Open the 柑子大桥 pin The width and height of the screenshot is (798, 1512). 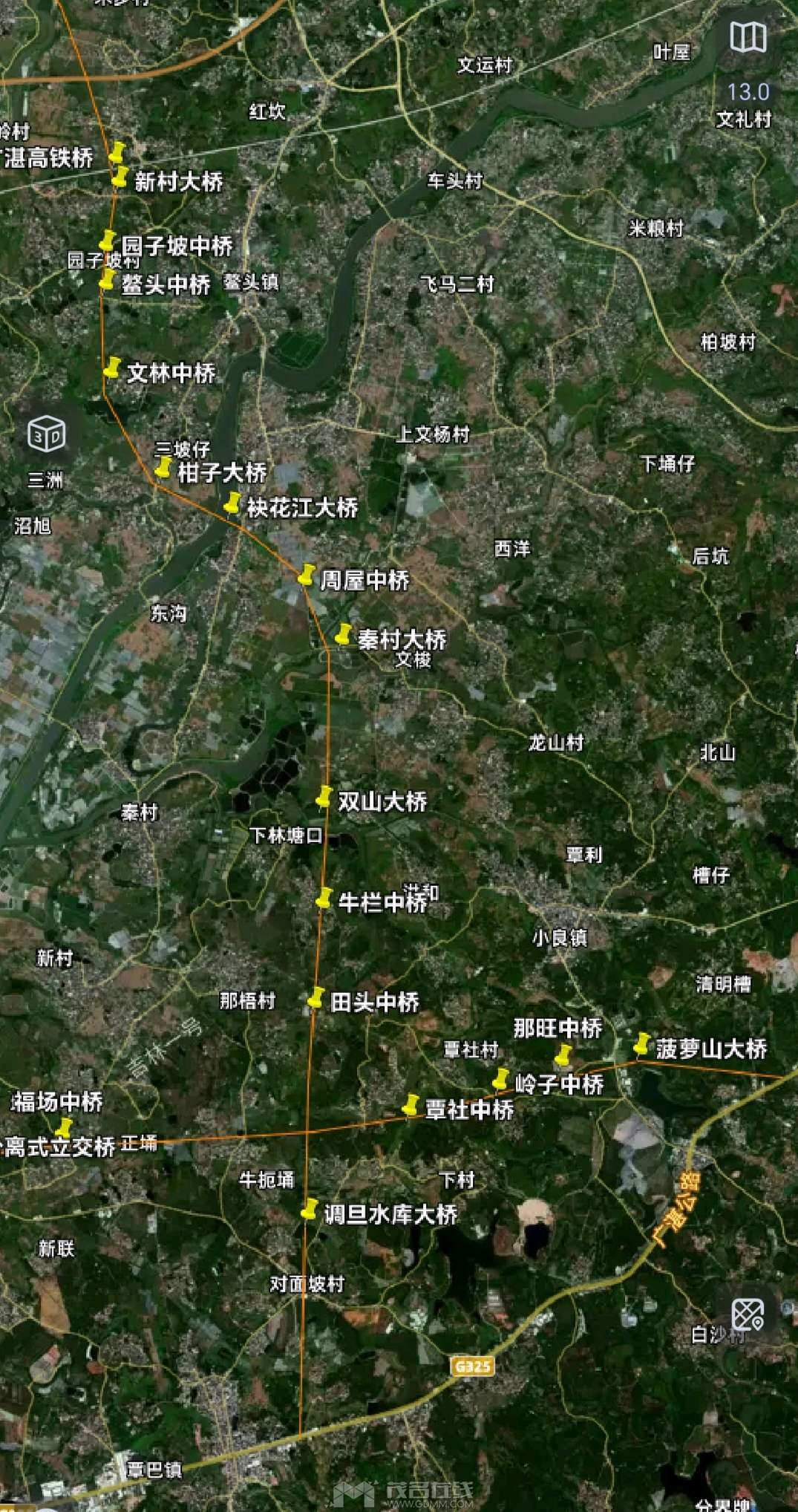pyautogui.click(x=164, y=467)
